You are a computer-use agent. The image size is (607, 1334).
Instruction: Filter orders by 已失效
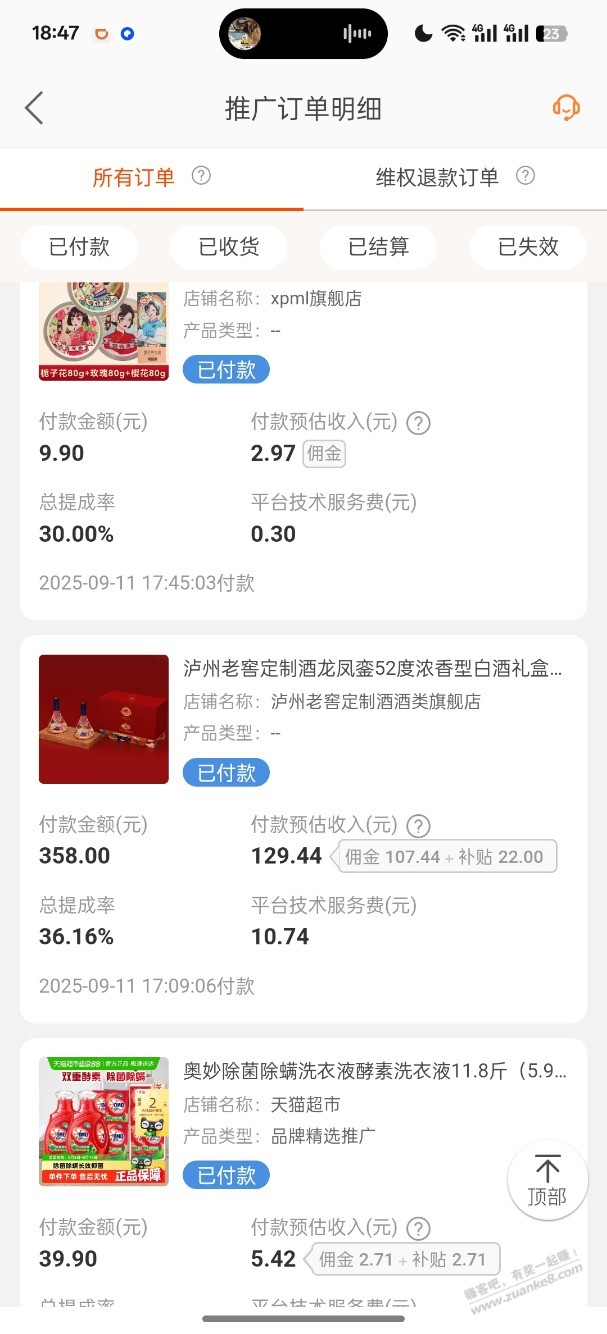(528, 247)
